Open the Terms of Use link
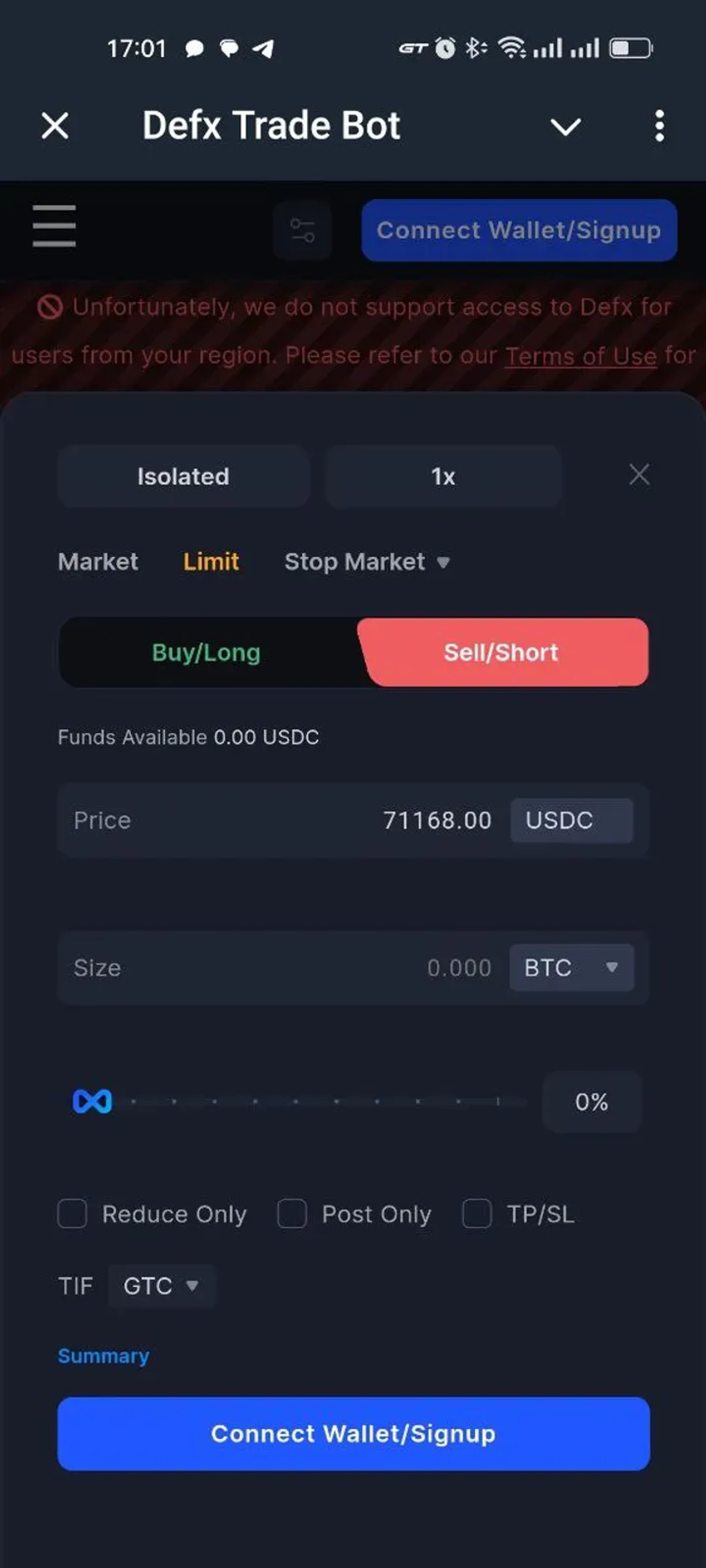This screenshot has height=1568, width=706. click(x=581, y=355)
